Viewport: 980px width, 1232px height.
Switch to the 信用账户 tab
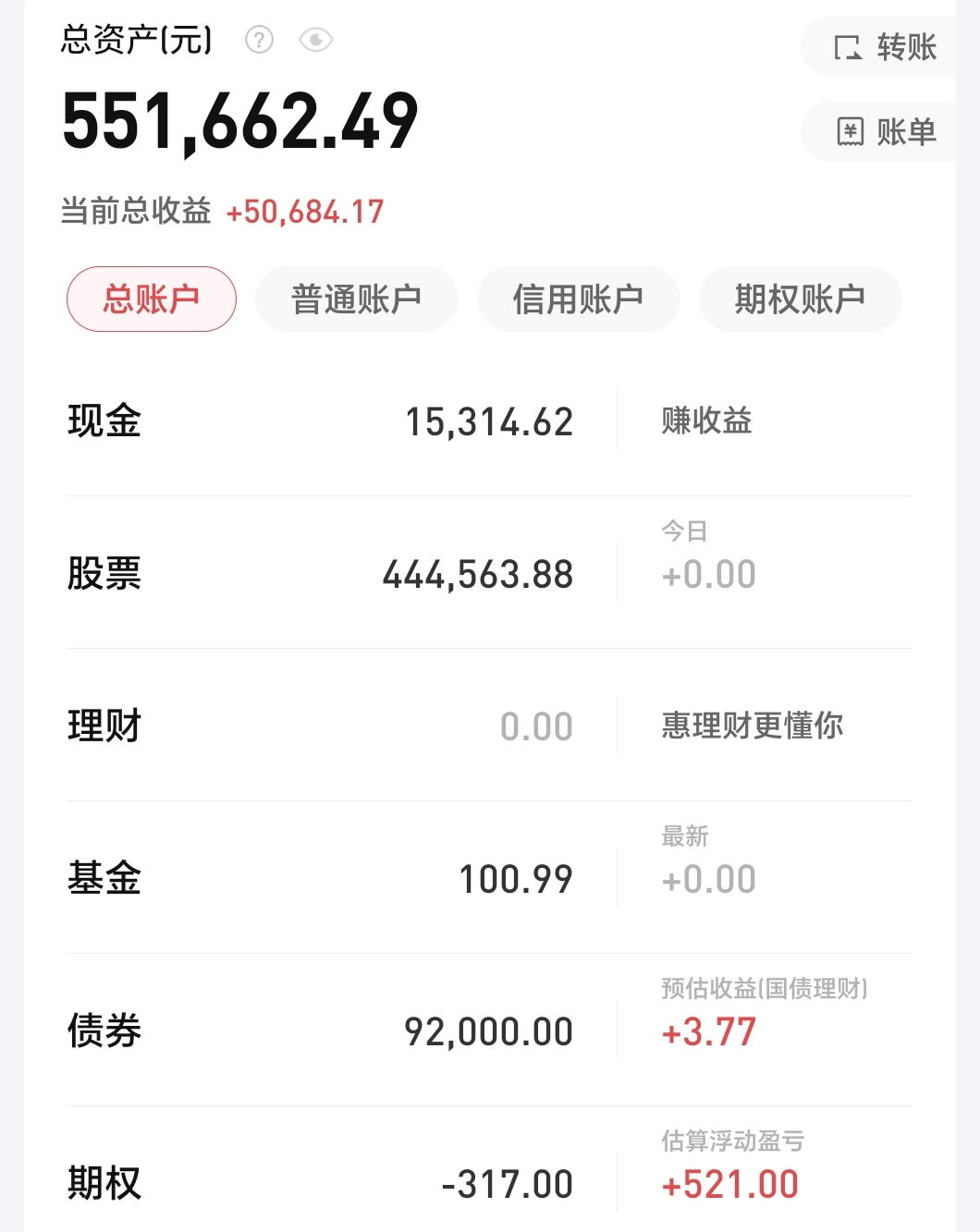click(x=578, y=299)
